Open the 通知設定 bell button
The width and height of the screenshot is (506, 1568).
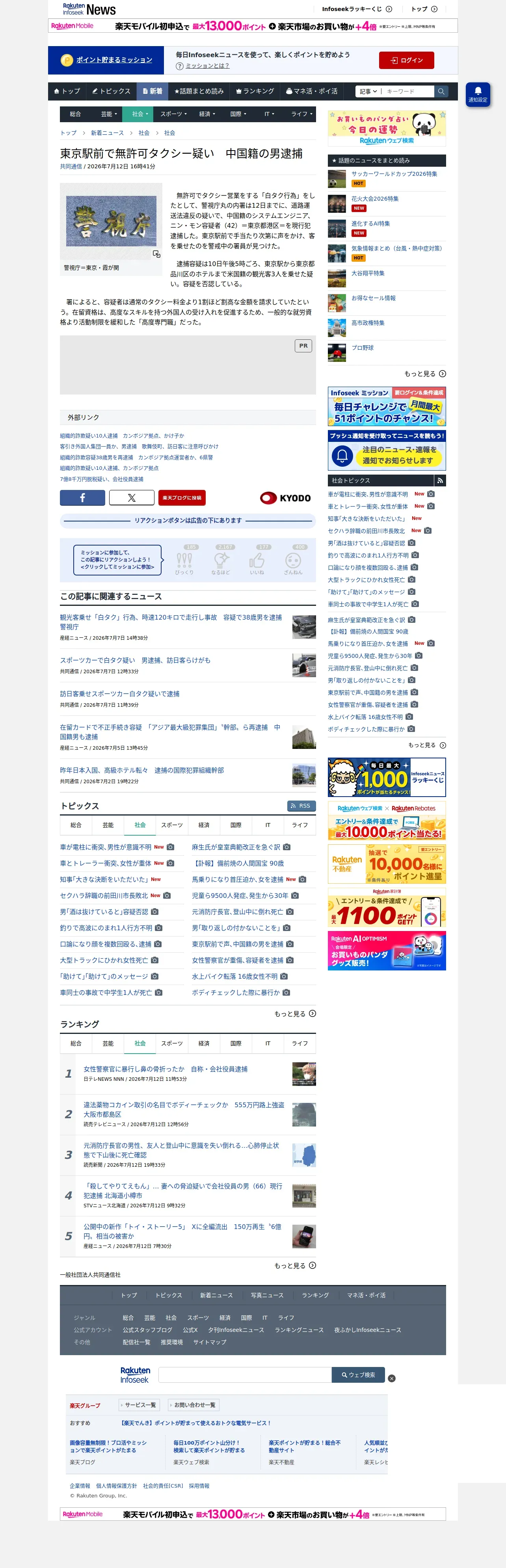[x=478, y=94]
